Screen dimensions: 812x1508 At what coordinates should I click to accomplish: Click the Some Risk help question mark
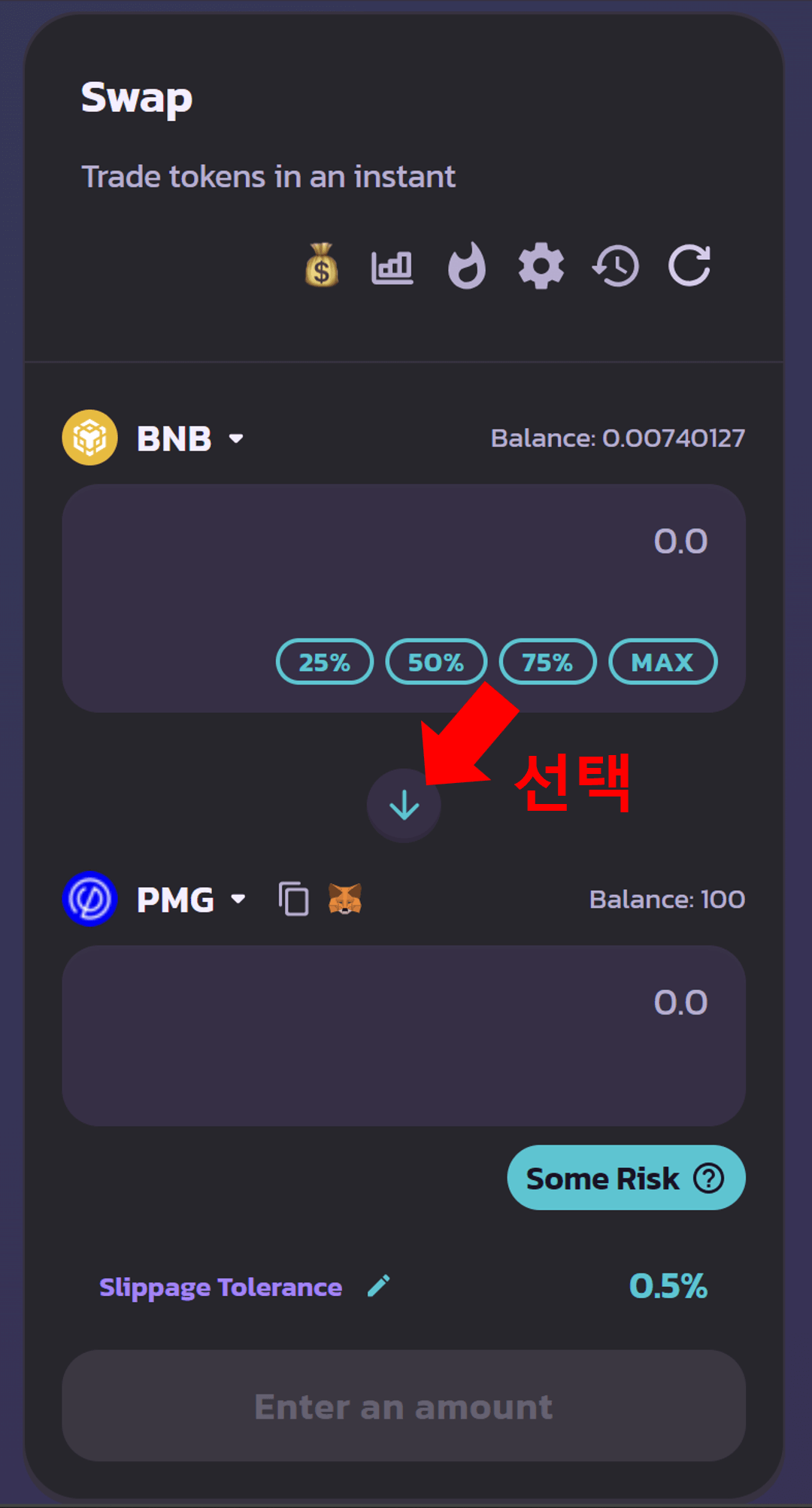pos(707,1178)
